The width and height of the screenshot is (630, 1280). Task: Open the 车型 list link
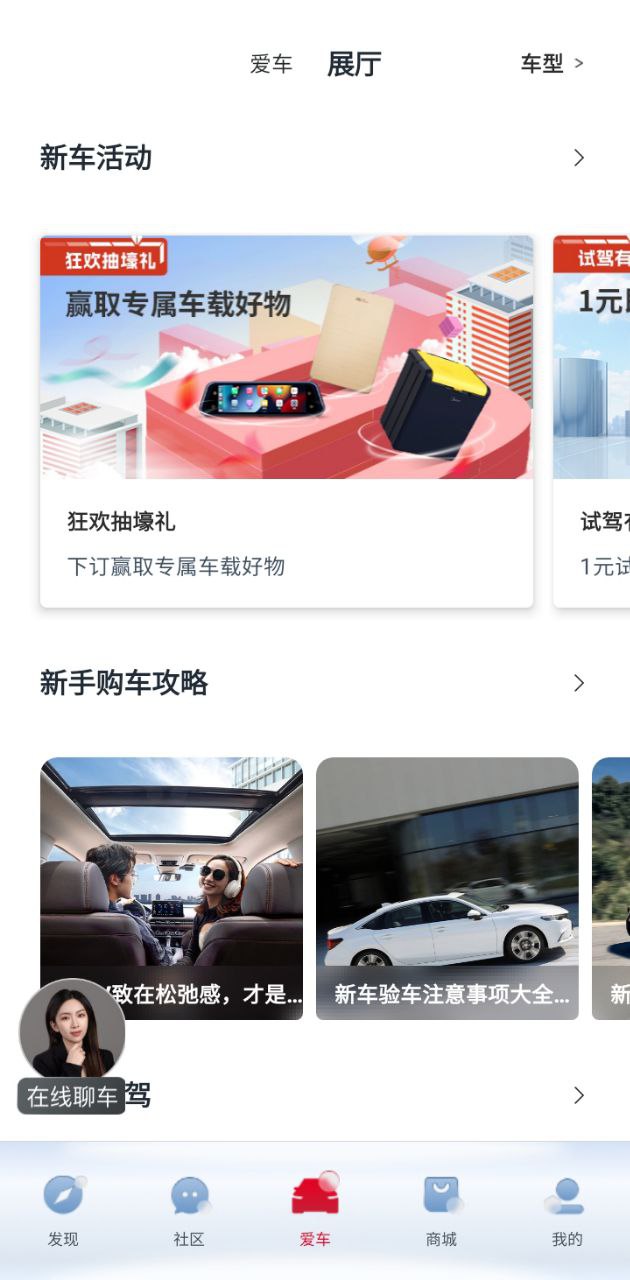point(551,64)
